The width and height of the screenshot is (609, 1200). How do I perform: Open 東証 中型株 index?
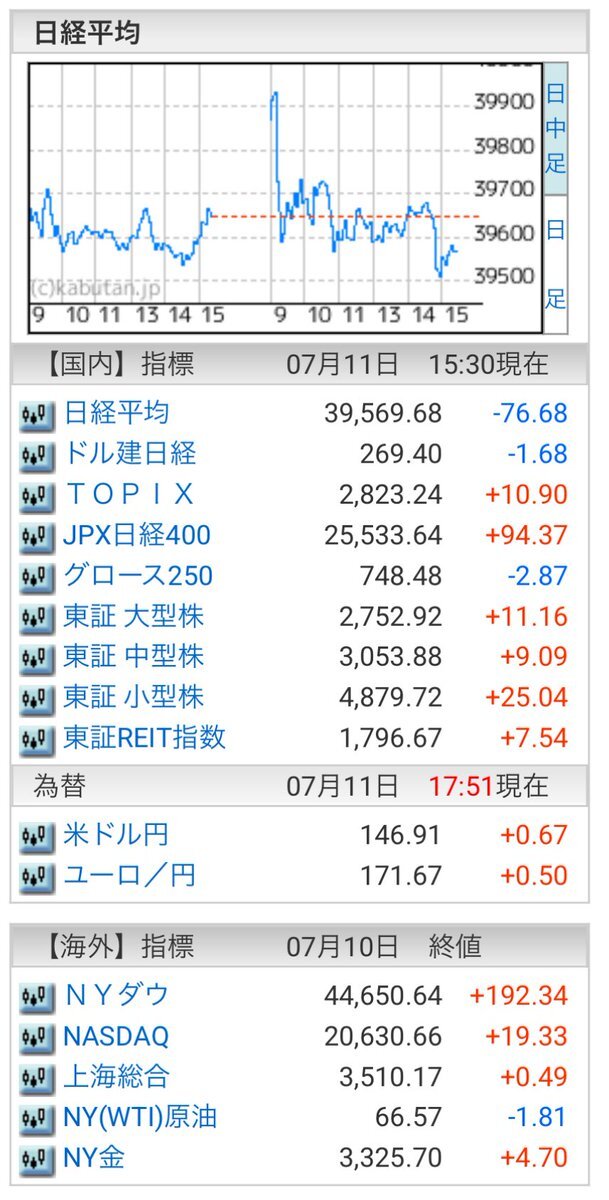tap(134, 657)
